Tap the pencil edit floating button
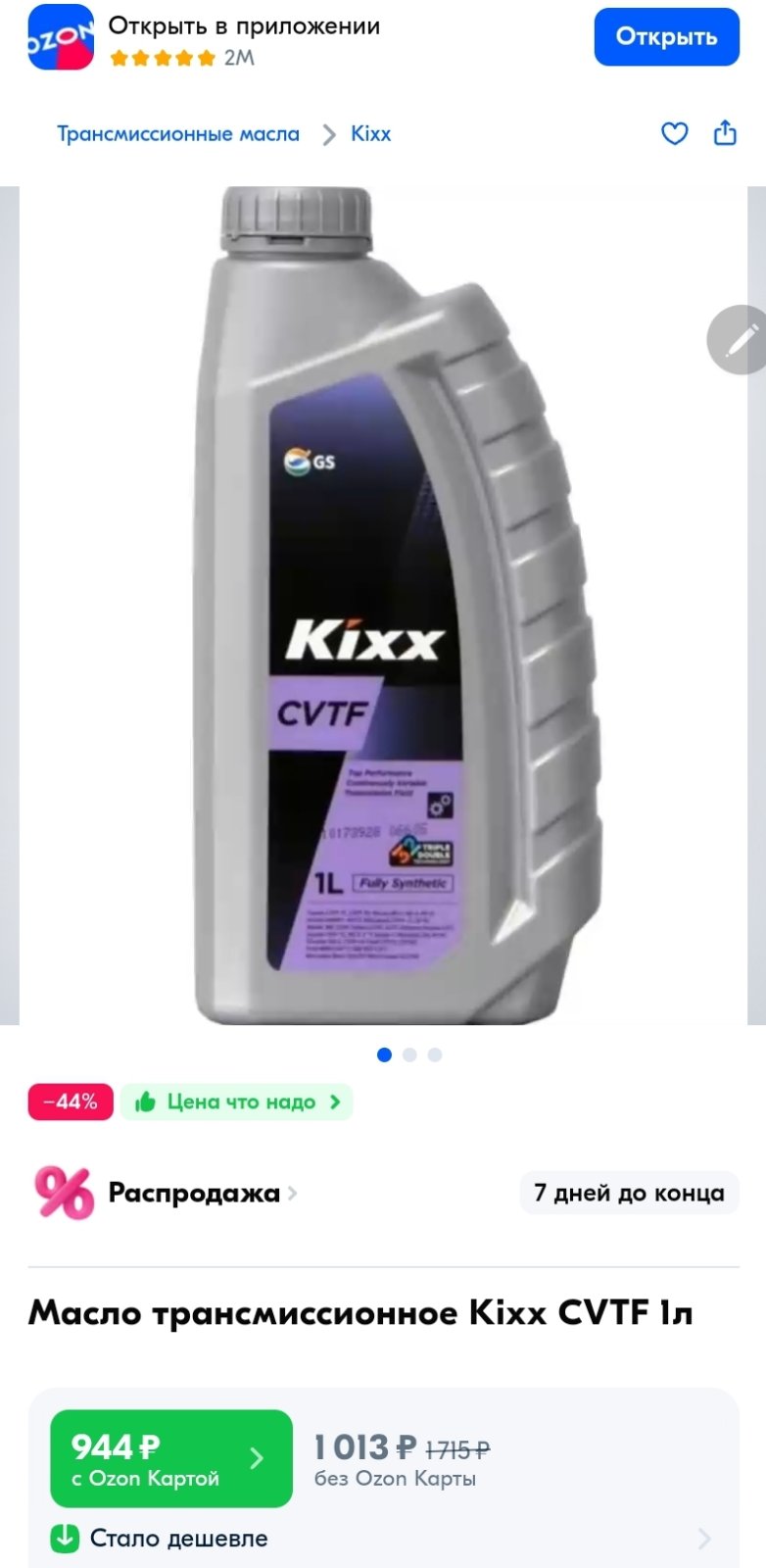 [738, 339]
